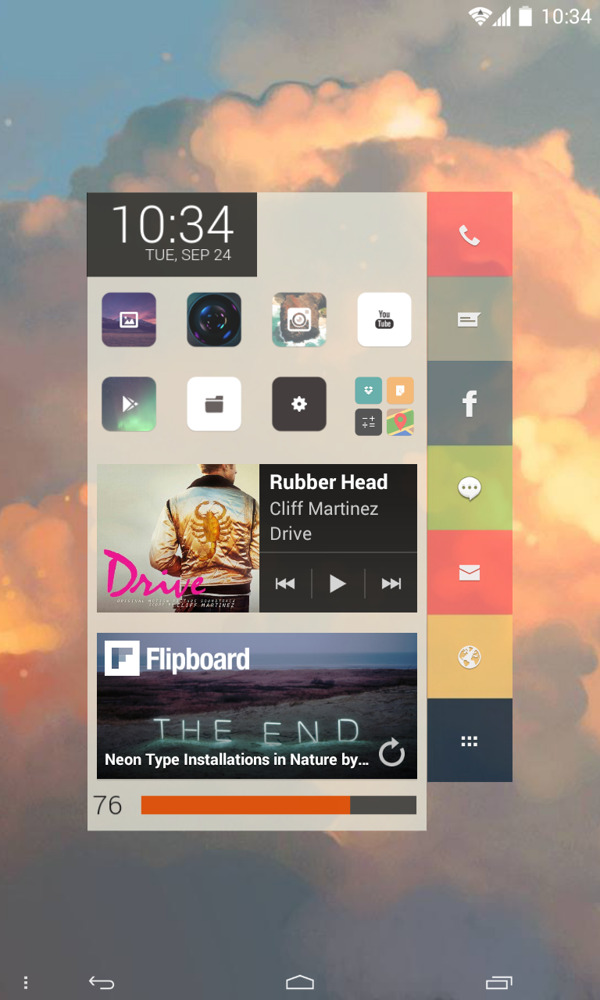
Task: Open the file manager folder icon
Action: [x=214, y=404]
